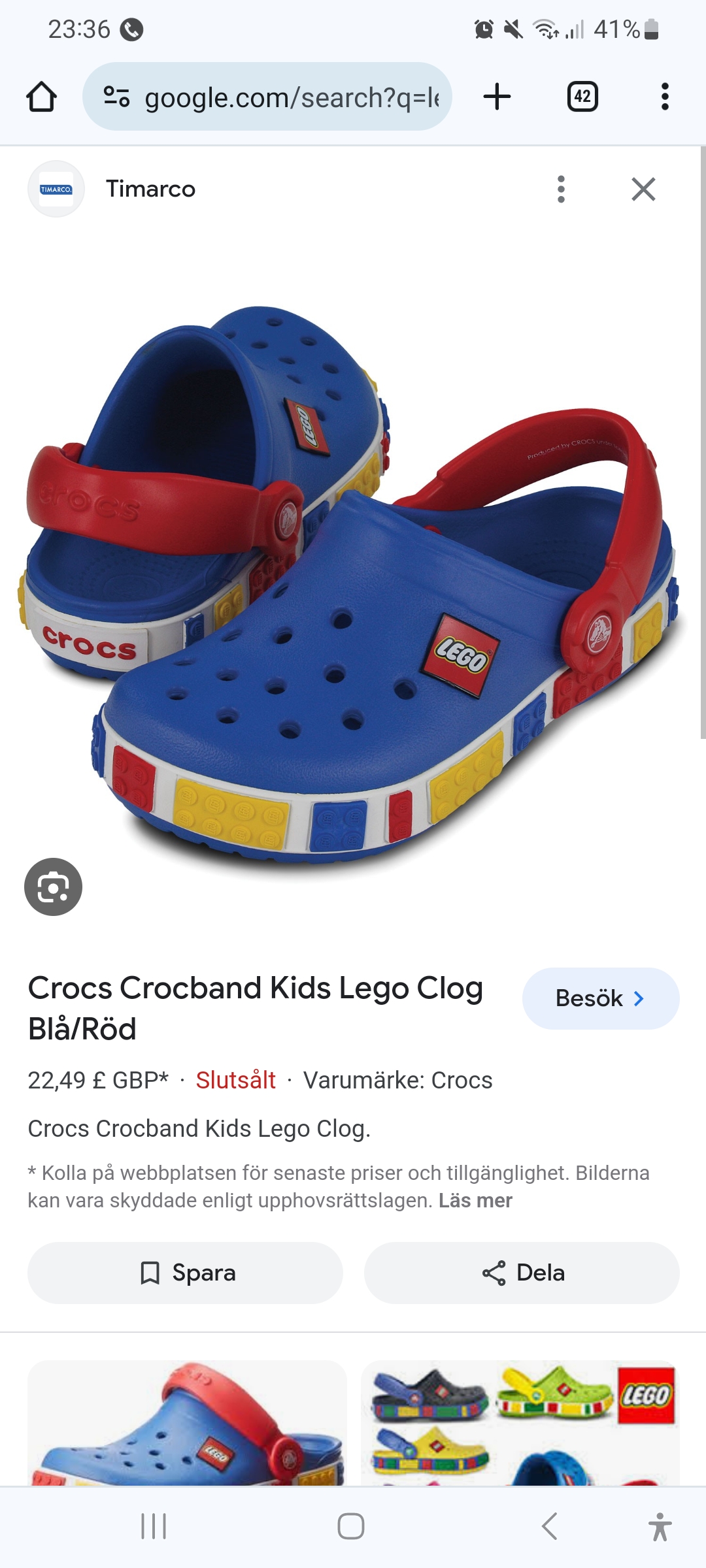
Task: Open recent apps from the navigation bar
Action: pos(154,1526)
